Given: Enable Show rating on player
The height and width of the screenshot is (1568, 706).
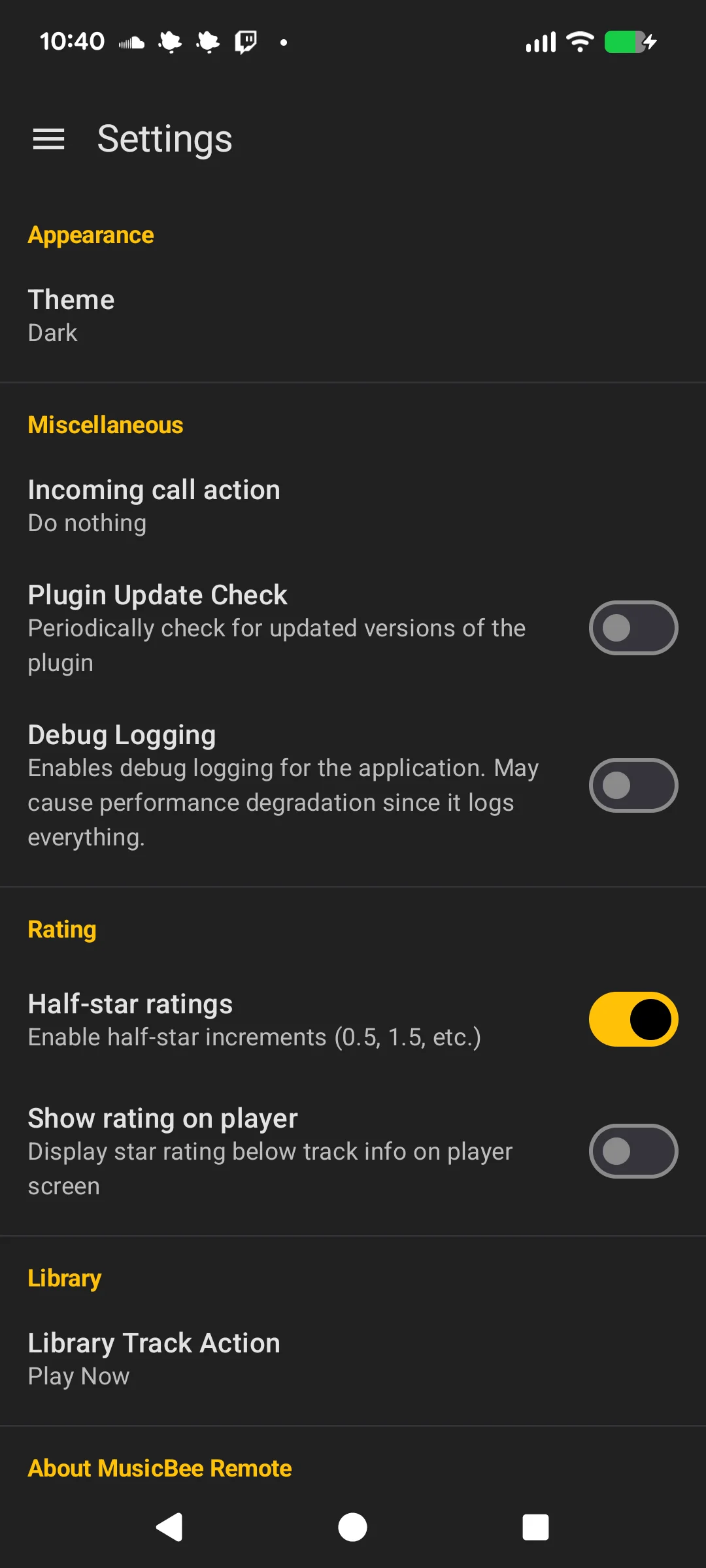Looking at the screenshot, I should (633, 1151).
